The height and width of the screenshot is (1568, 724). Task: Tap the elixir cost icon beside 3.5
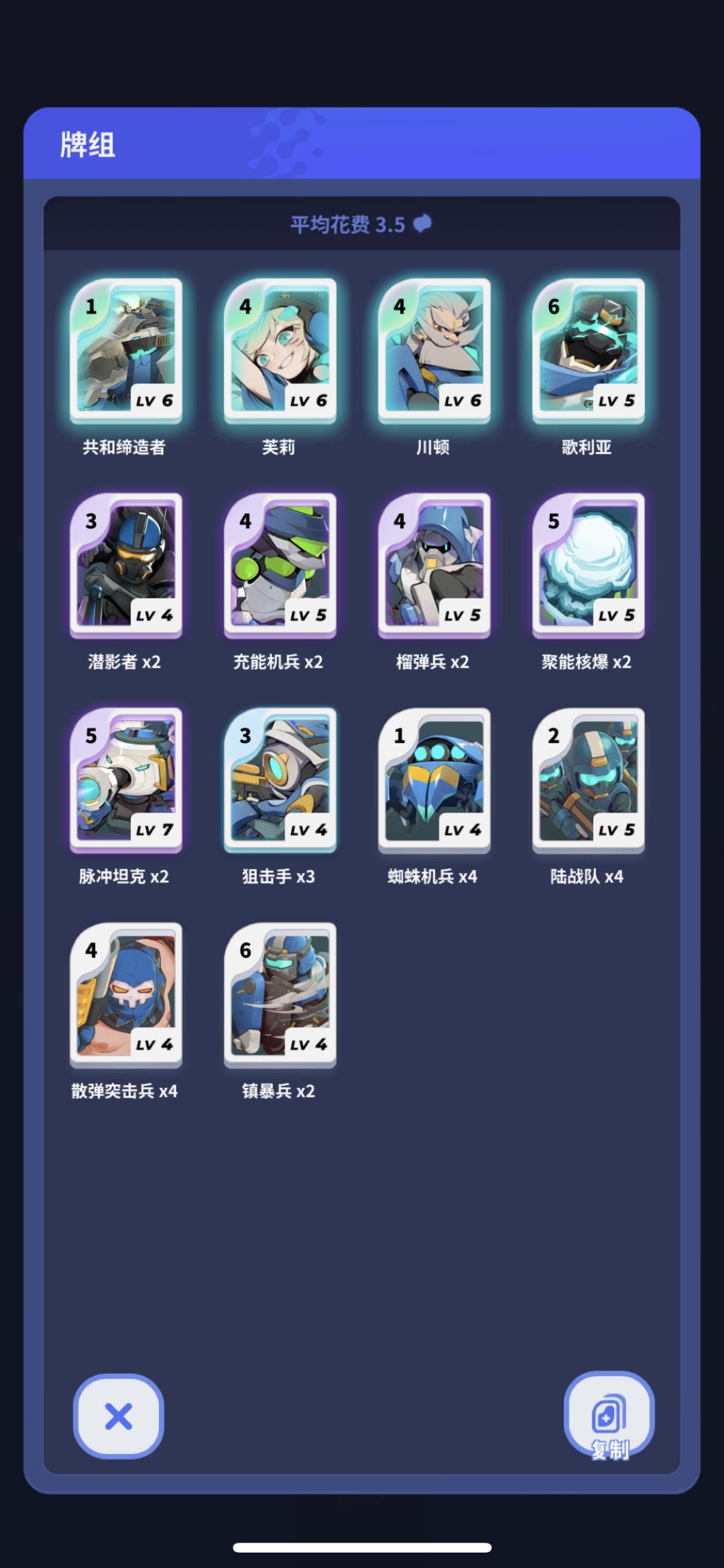pyautogui.click(x=422, y=224)
